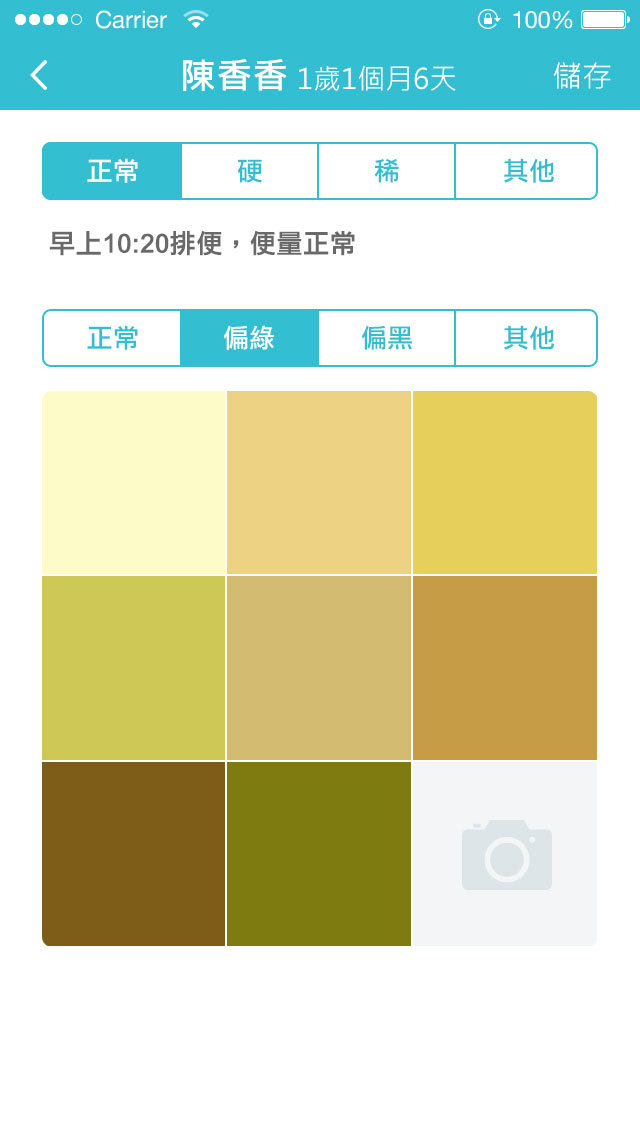
Task: Pick the yellow-green color swatch
Action: pyautogui.click(x=133, y=668)
